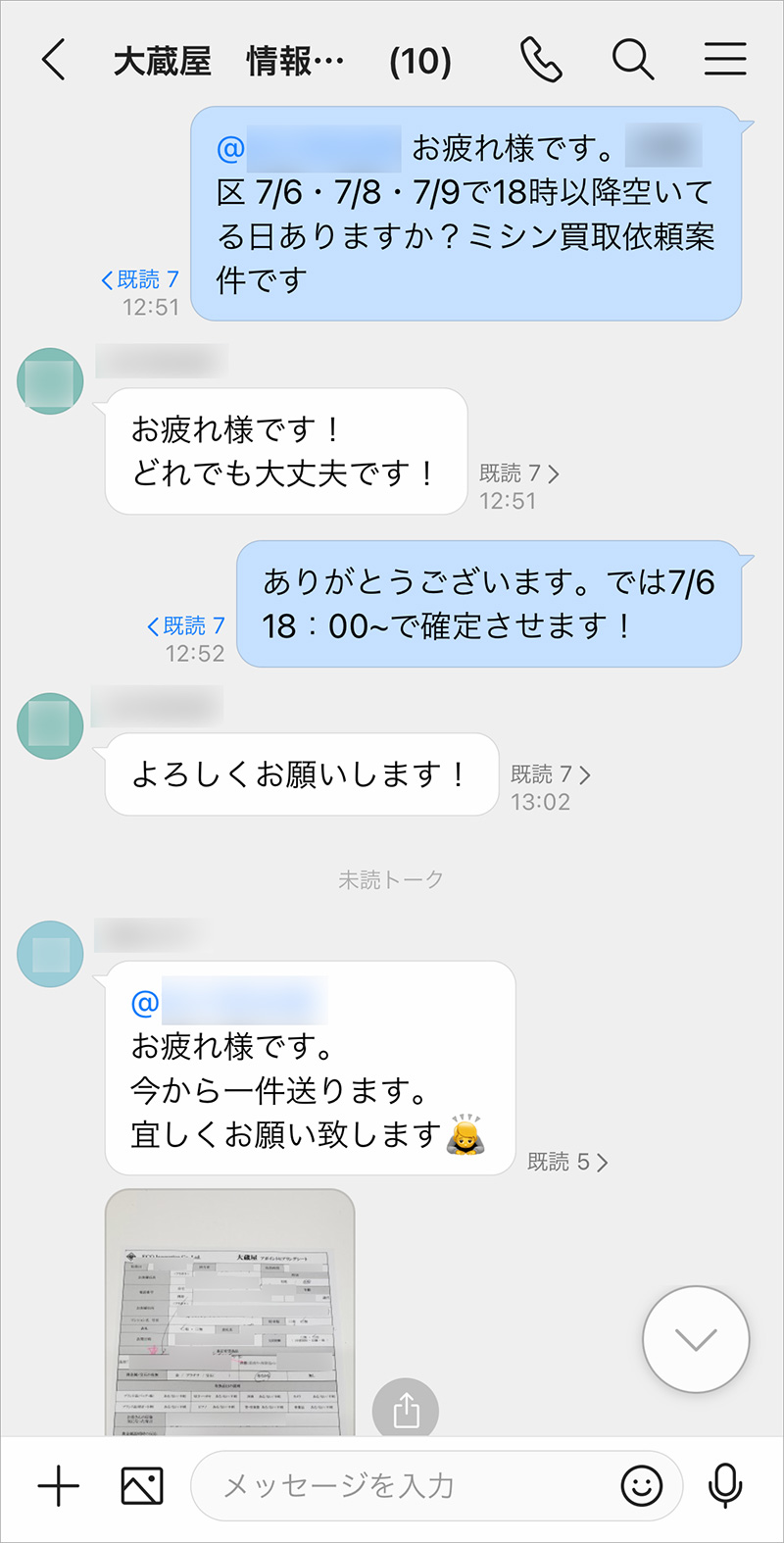
Task: View 既読 5 readers of latest message
Action: 567,1163
